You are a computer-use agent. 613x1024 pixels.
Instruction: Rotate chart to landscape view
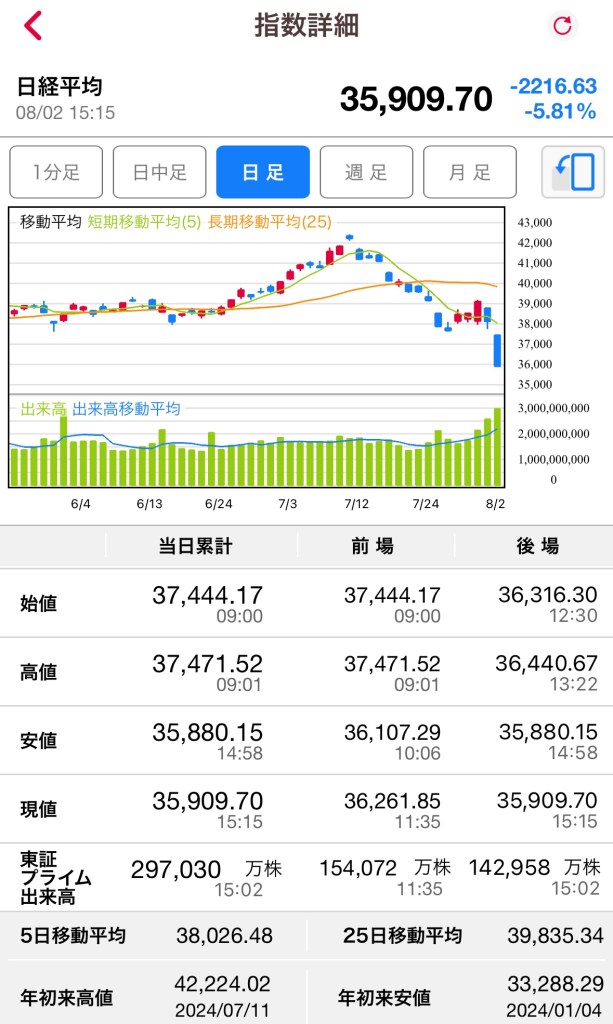coord(573,172)
